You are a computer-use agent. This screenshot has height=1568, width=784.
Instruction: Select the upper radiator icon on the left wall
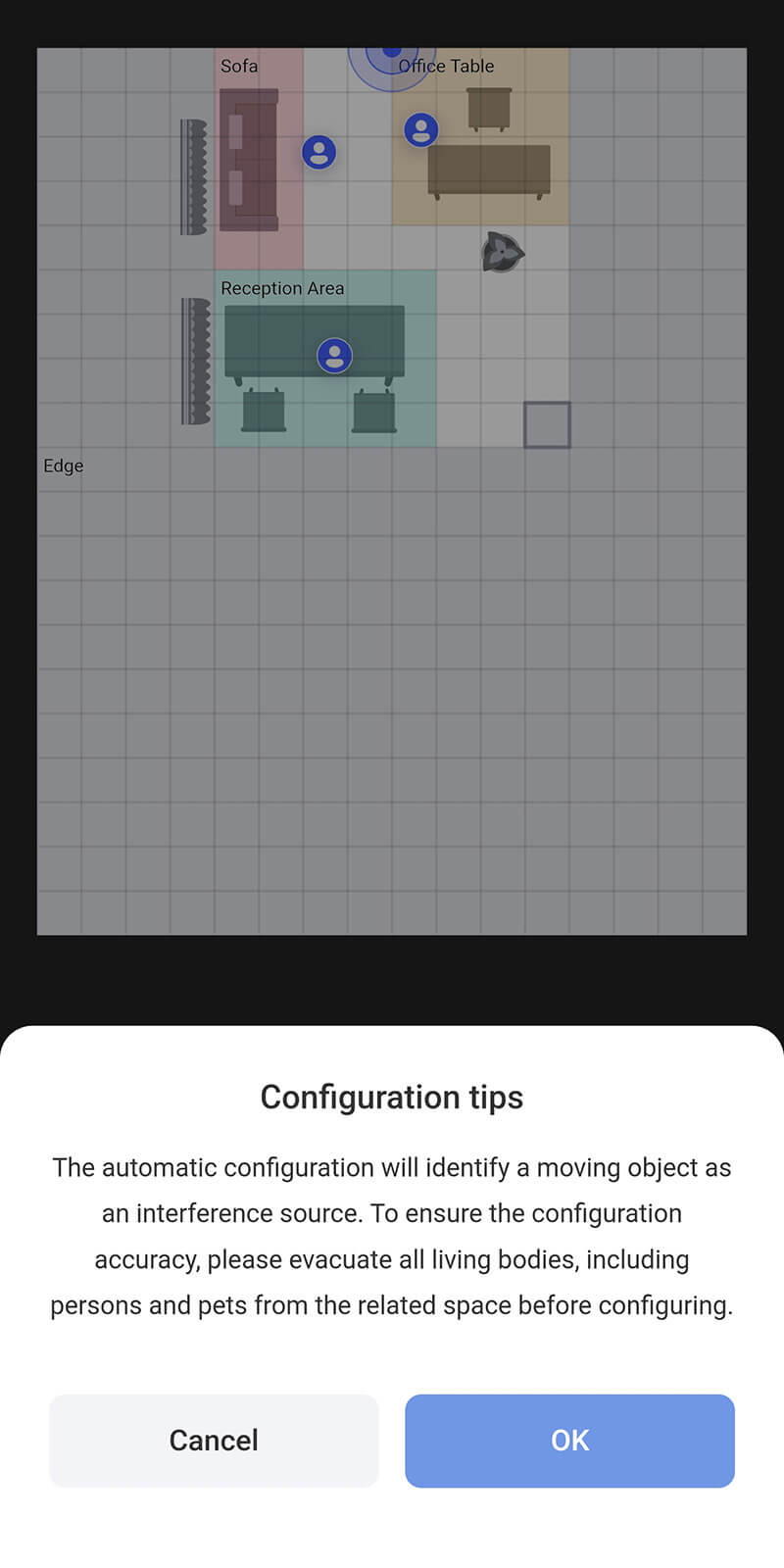pyautogui.click(x=192, y=176)
